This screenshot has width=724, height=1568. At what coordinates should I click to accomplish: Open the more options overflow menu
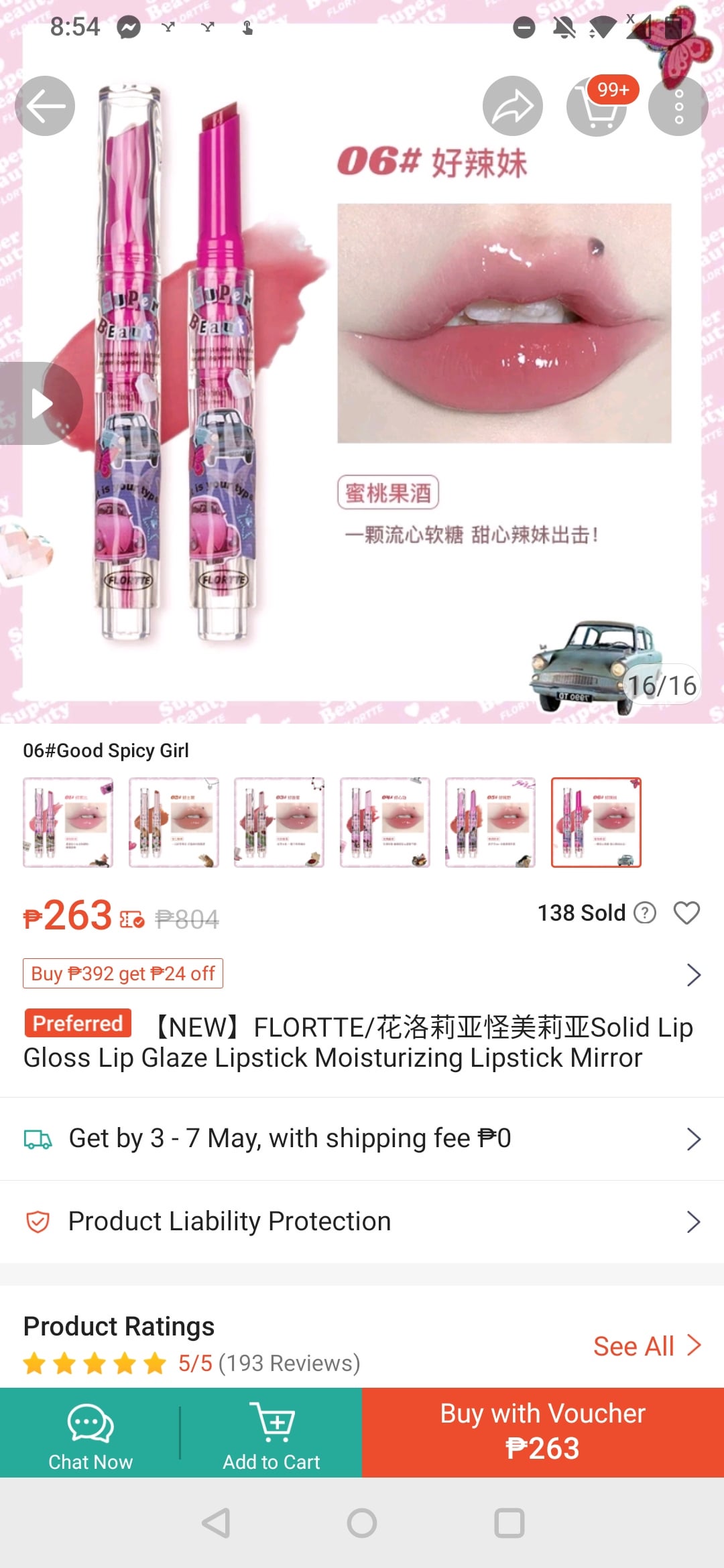678,106
